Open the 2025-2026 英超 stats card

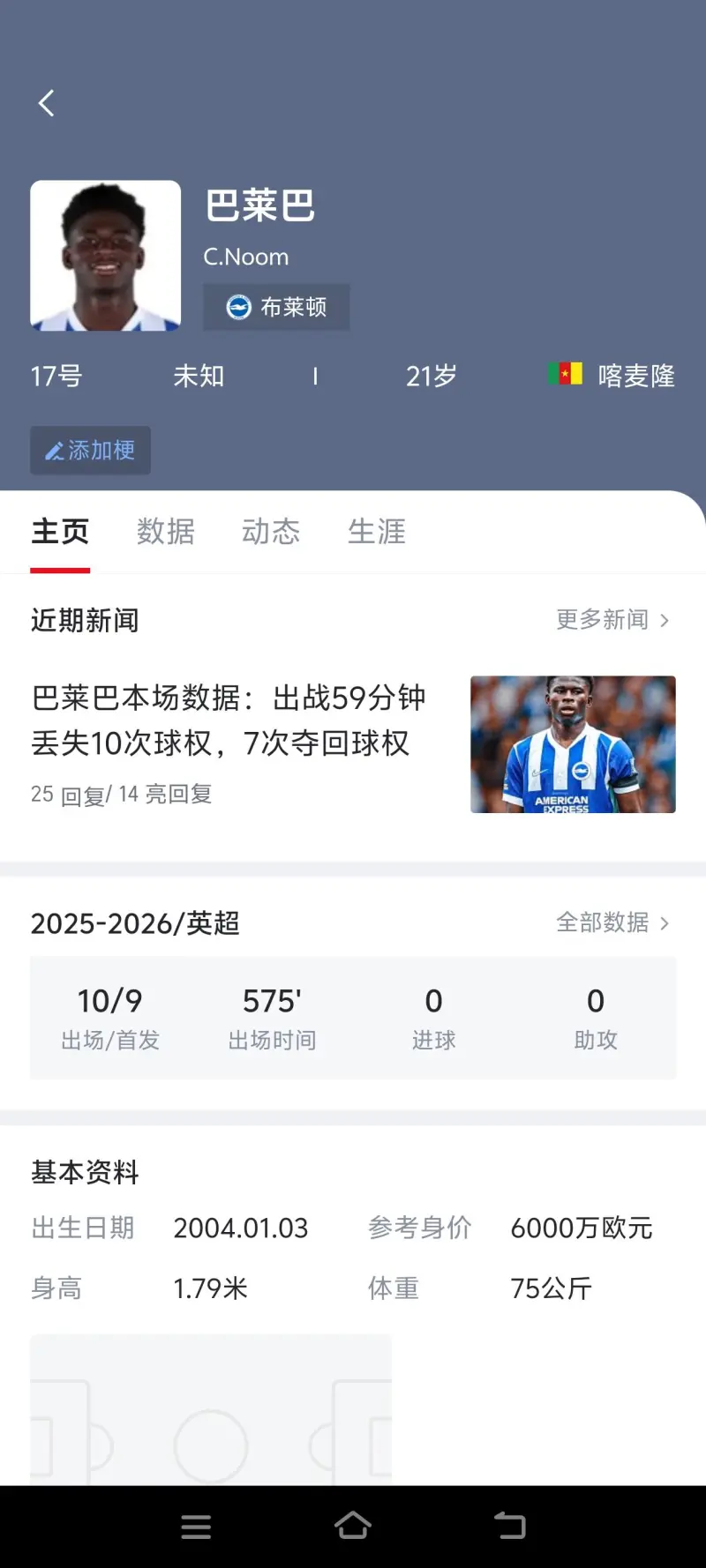tap(353, 1018)
